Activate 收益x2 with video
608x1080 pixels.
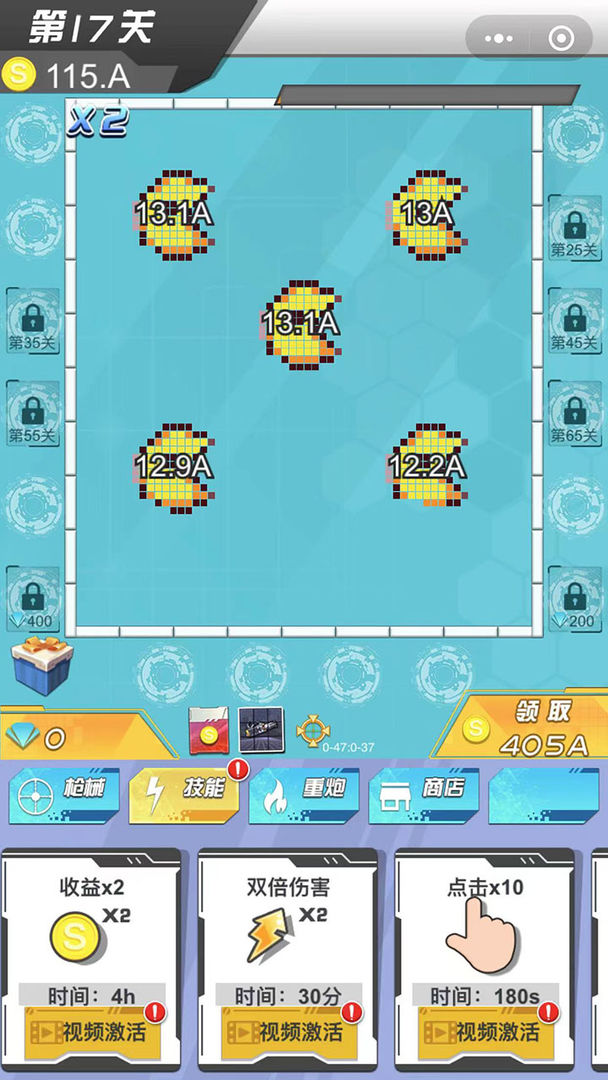pyautogui.click(x=90, y=1031)
